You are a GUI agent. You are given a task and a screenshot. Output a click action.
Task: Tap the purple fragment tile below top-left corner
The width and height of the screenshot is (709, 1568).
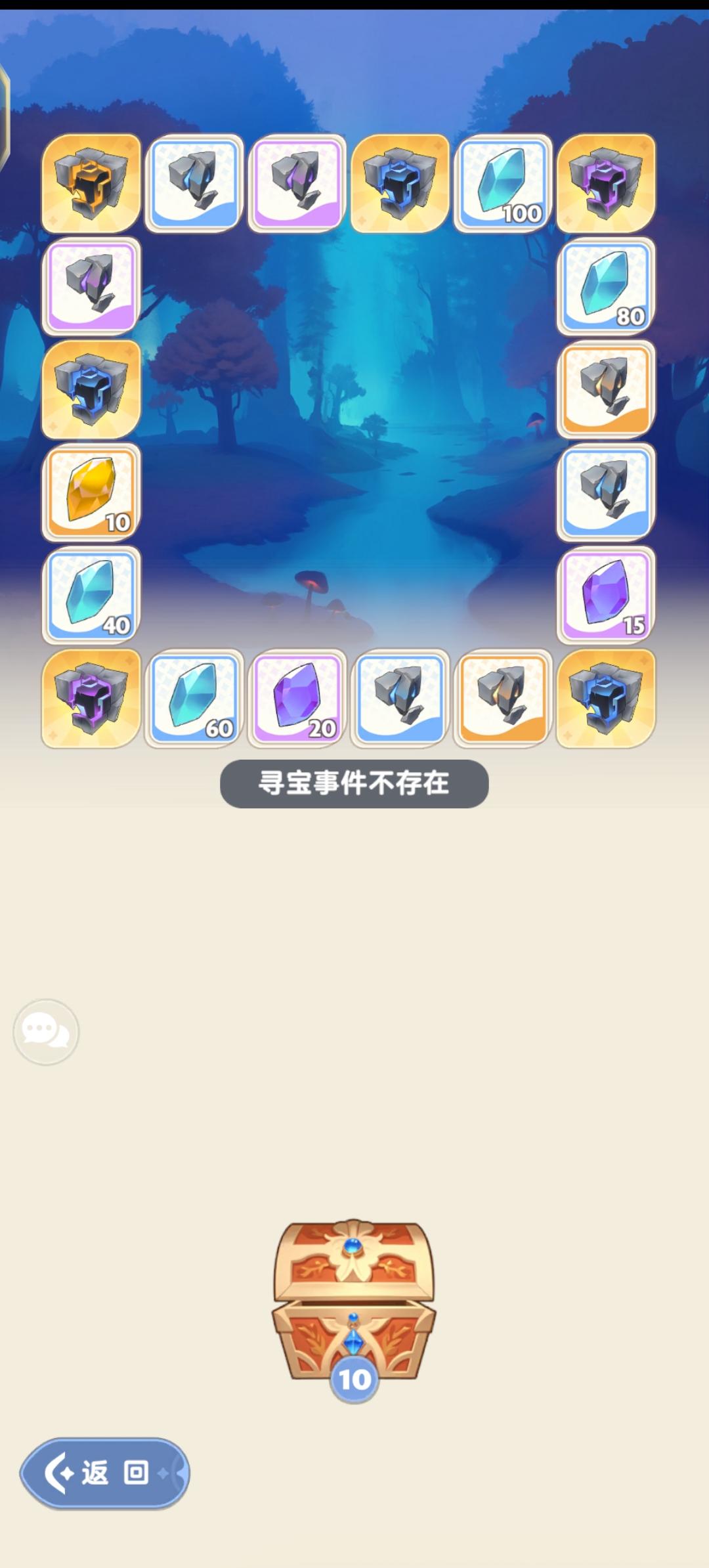coord(92,286)
